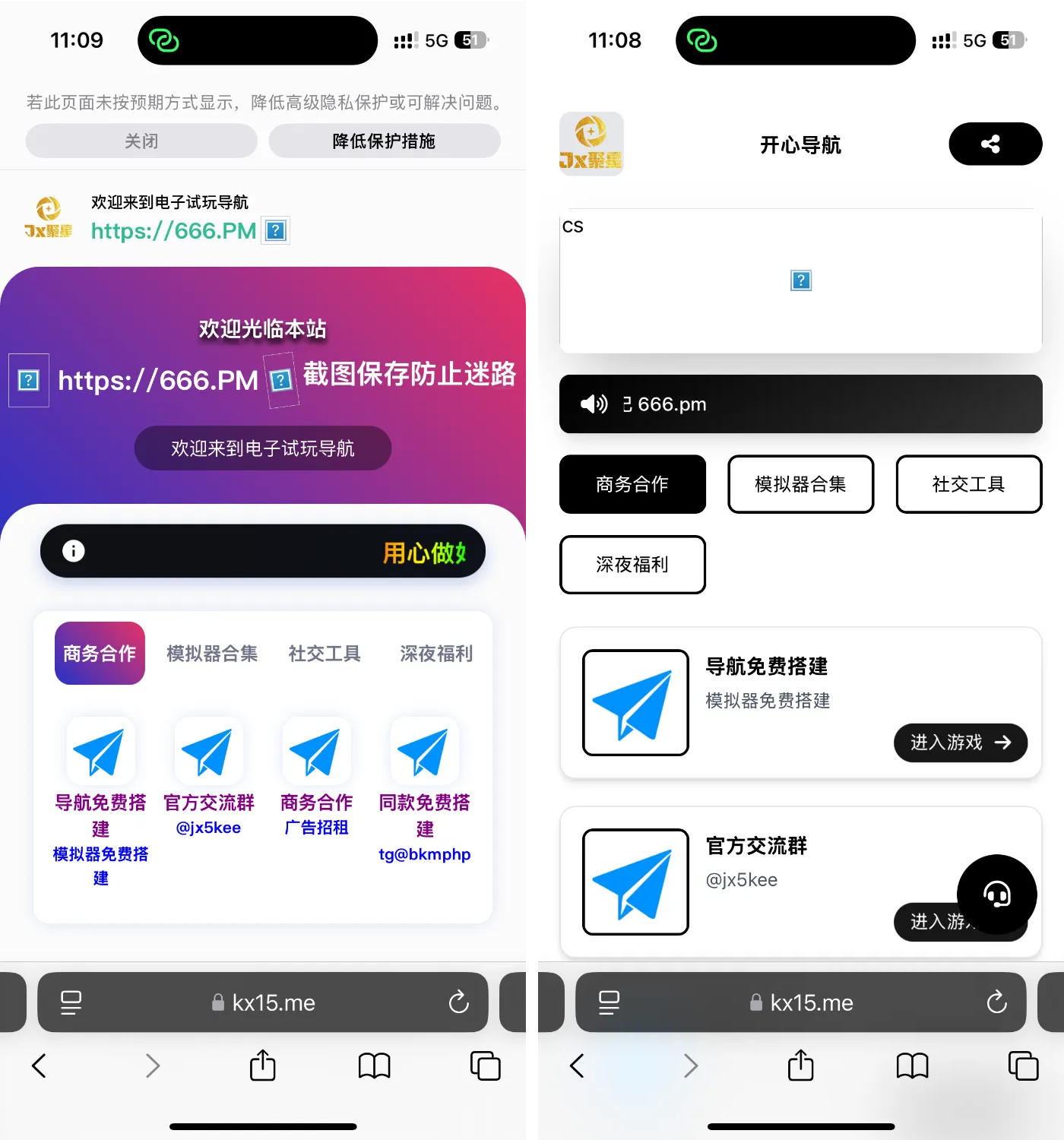Tap the floating headset customer service icon
Viewport: 1064px width, 1140px height.
(x=996, y=895)
